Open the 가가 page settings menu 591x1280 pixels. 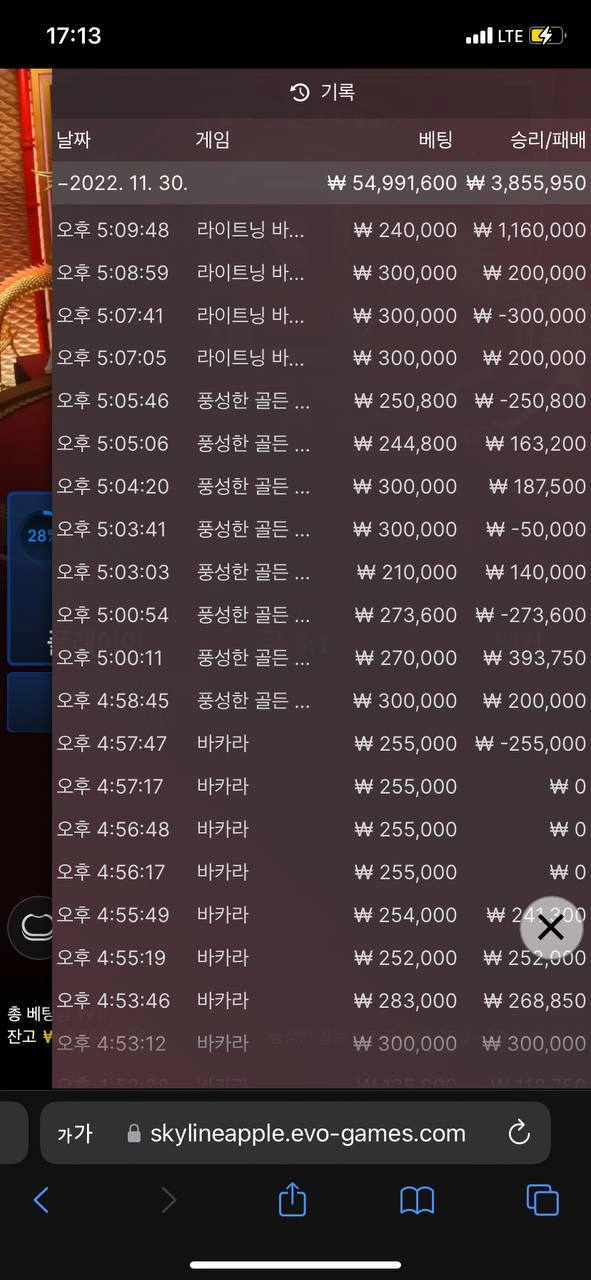click(x=75, y=1133)
